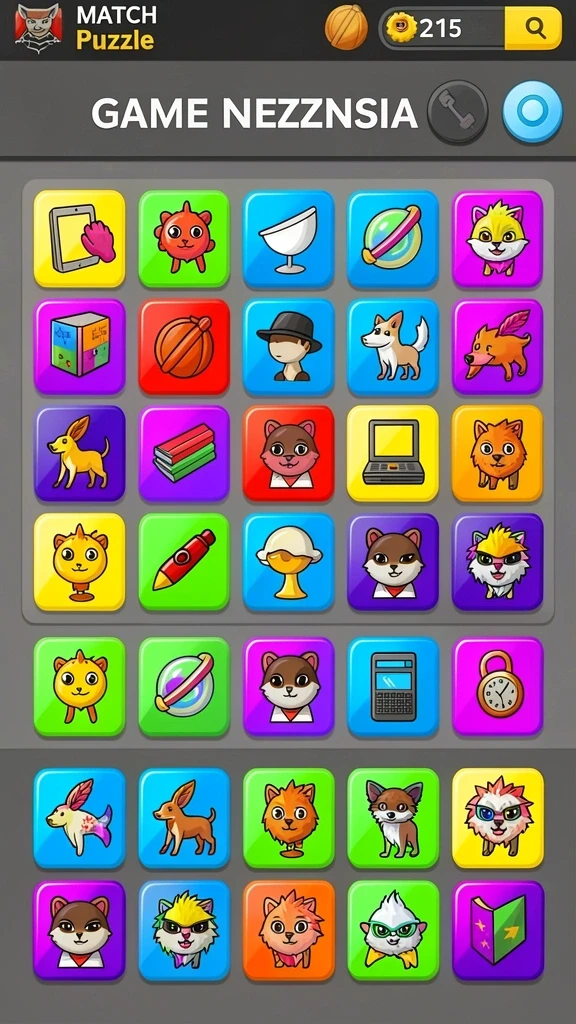This screenshot has width=576, height=1024.
Task: Tap the yellow search magnifier button
Action: coord(533,28)
